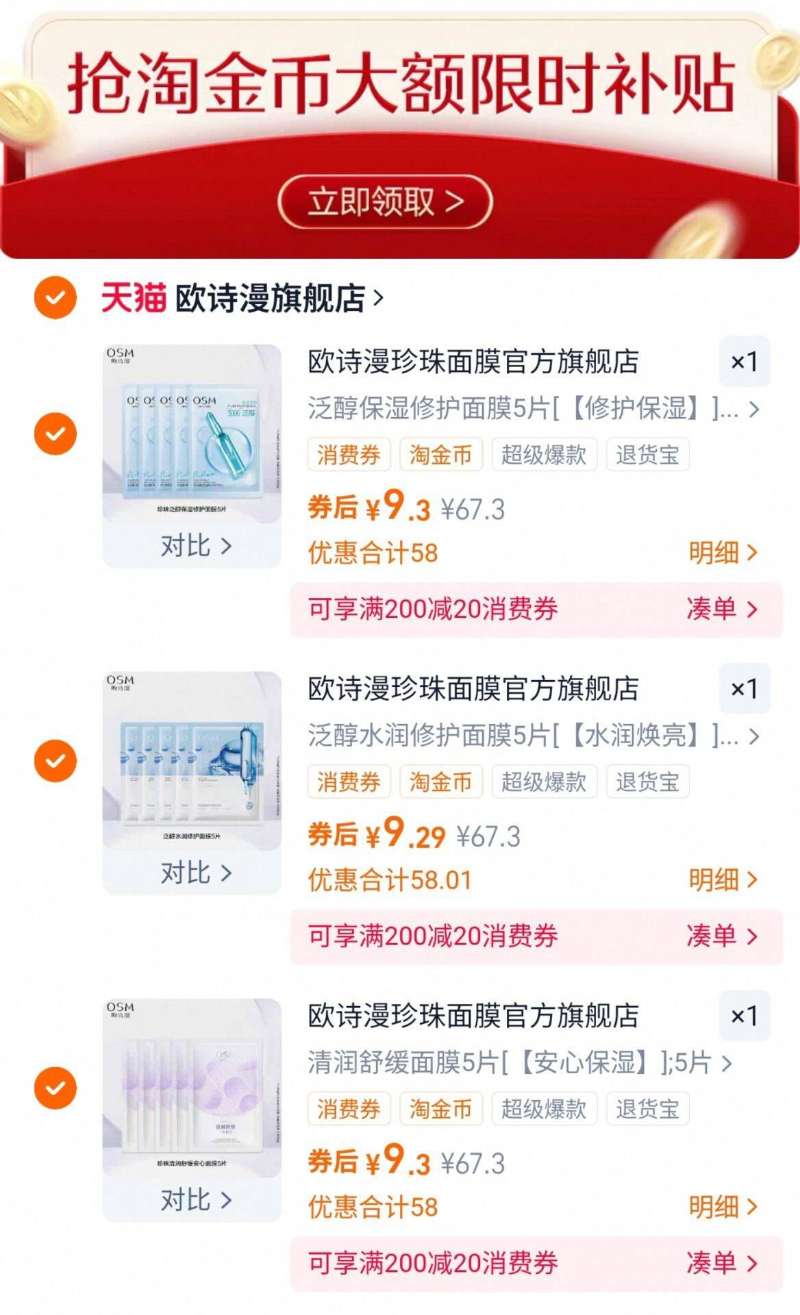
Task: Select the 超级爆款 tag on first product
Action: click(546, 456)
